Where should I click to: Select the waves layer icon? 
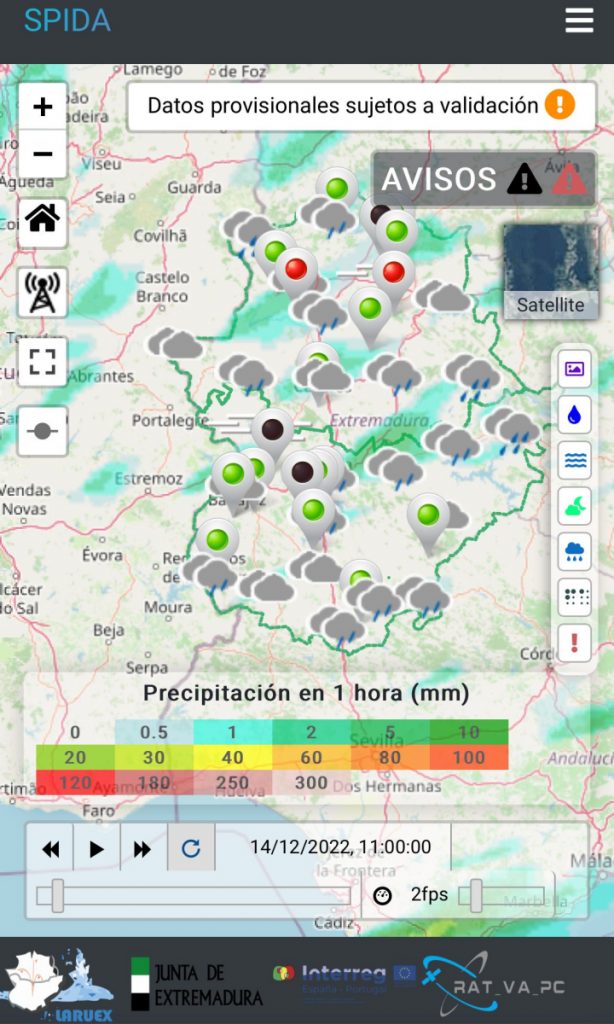574,460
